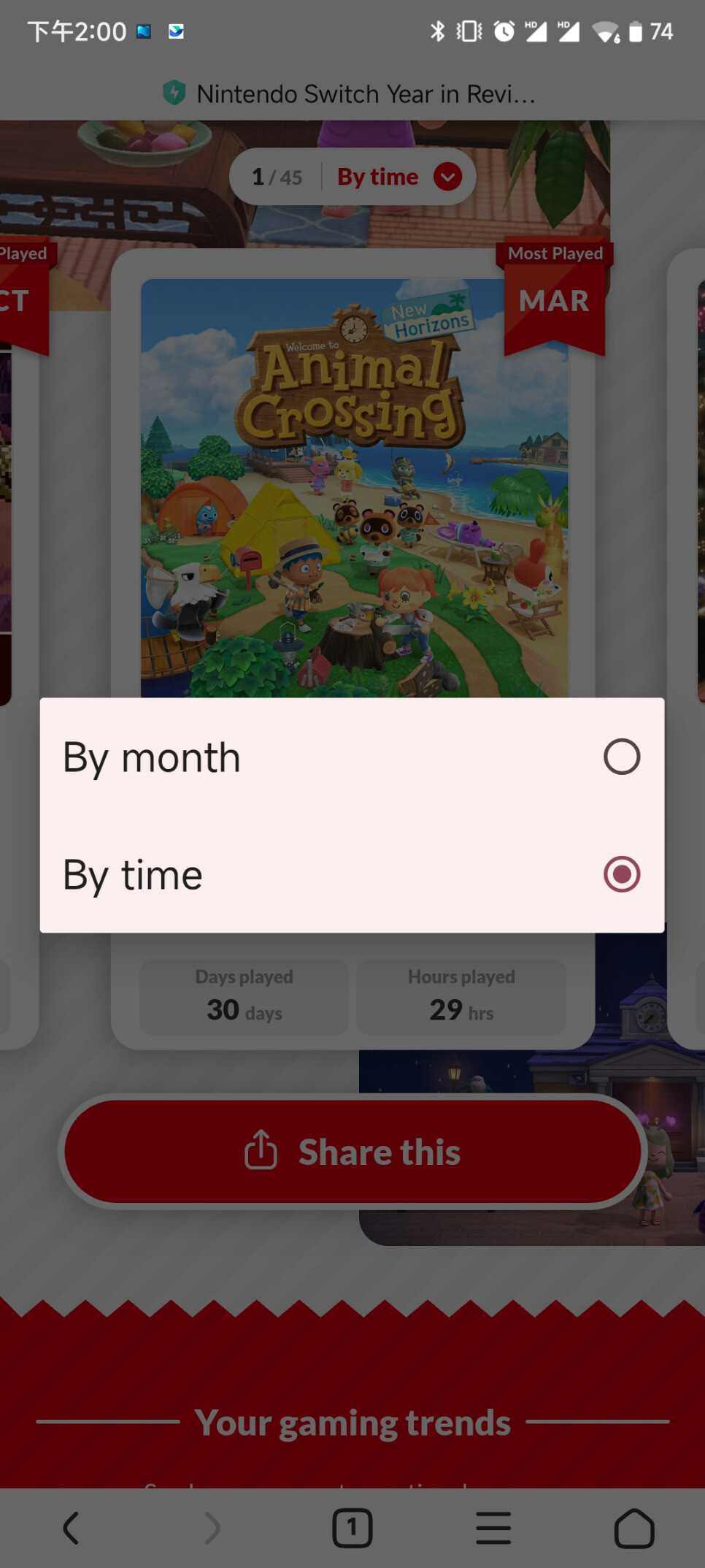Open the browser hamburger menu
The height and width of the screenshot is (1568, 705).
tap(493, 1528)
